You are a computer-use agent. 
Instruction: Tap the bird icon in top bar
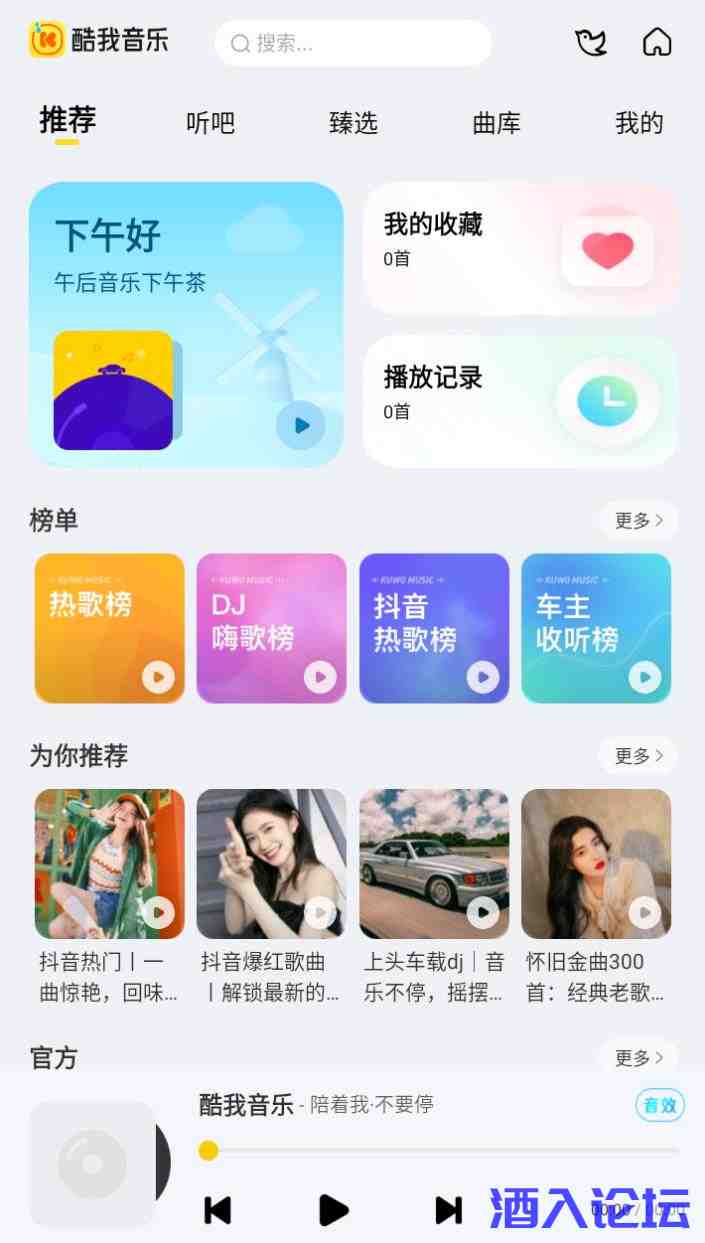[591, 42]
